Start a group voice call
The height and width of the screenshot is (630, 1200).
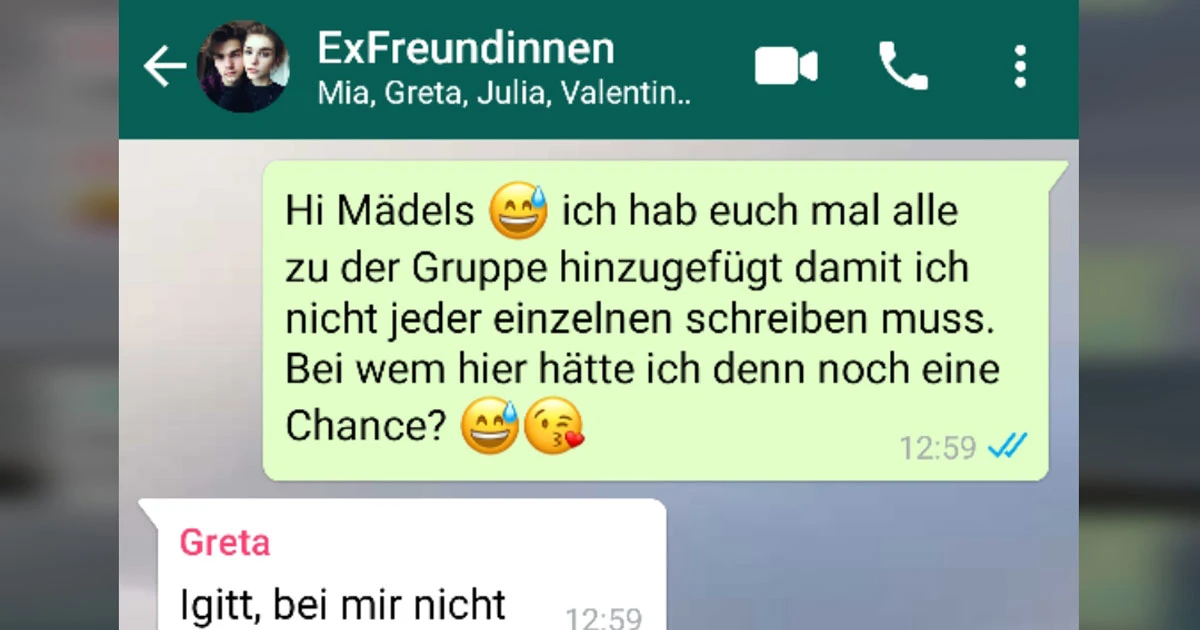coord(903,67)
